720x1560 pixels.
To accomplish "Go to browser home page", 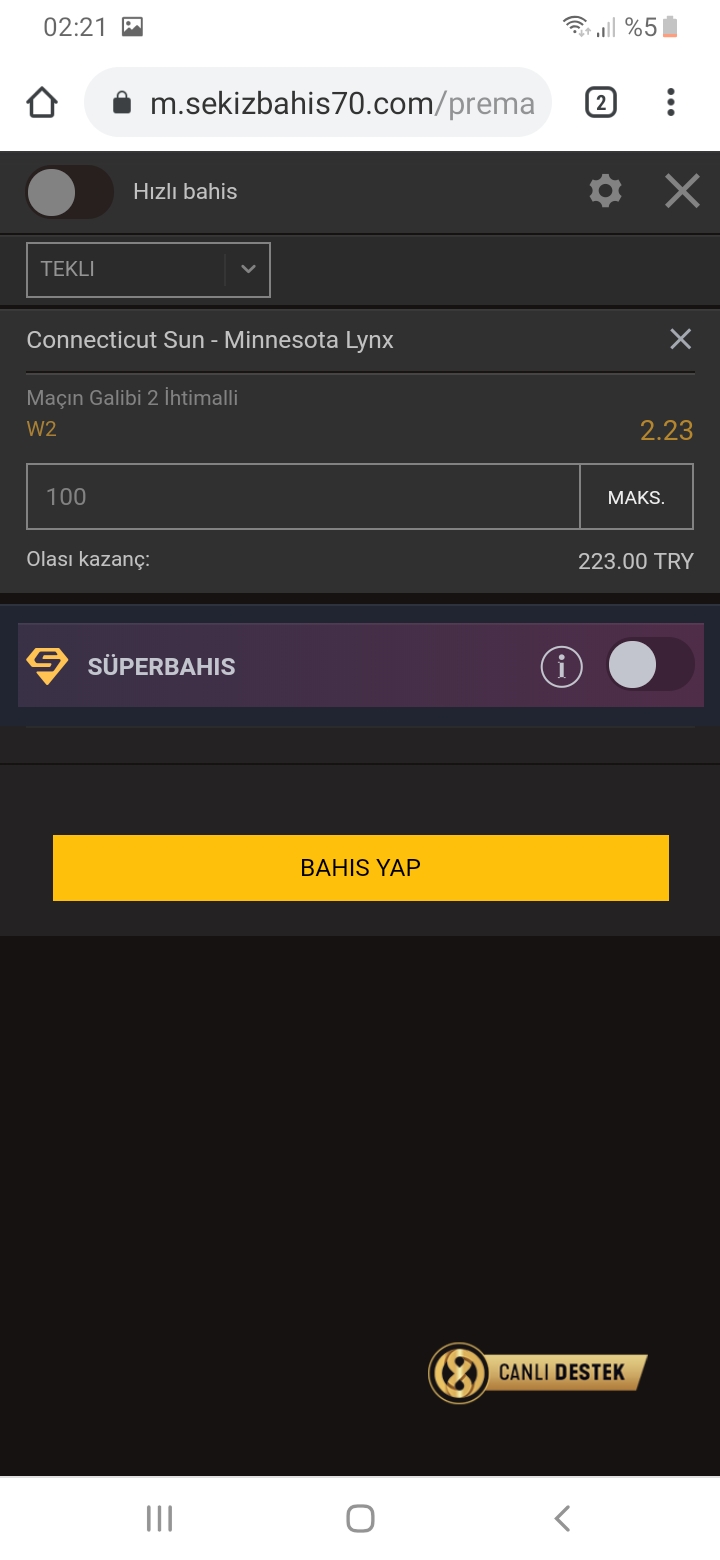I will click(x=42, y=103).
